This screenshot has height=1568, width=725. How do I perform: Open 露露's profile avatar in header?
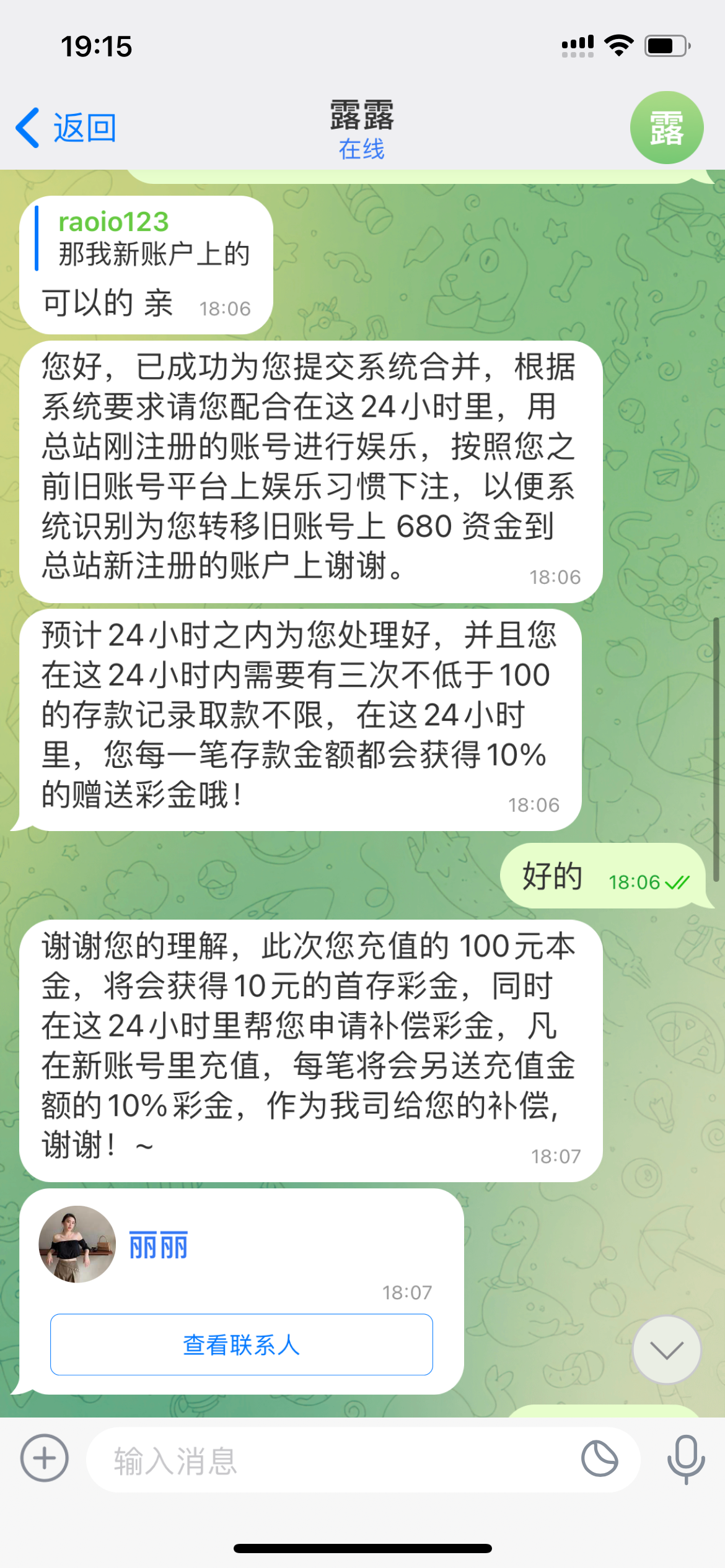pos(666,128)
